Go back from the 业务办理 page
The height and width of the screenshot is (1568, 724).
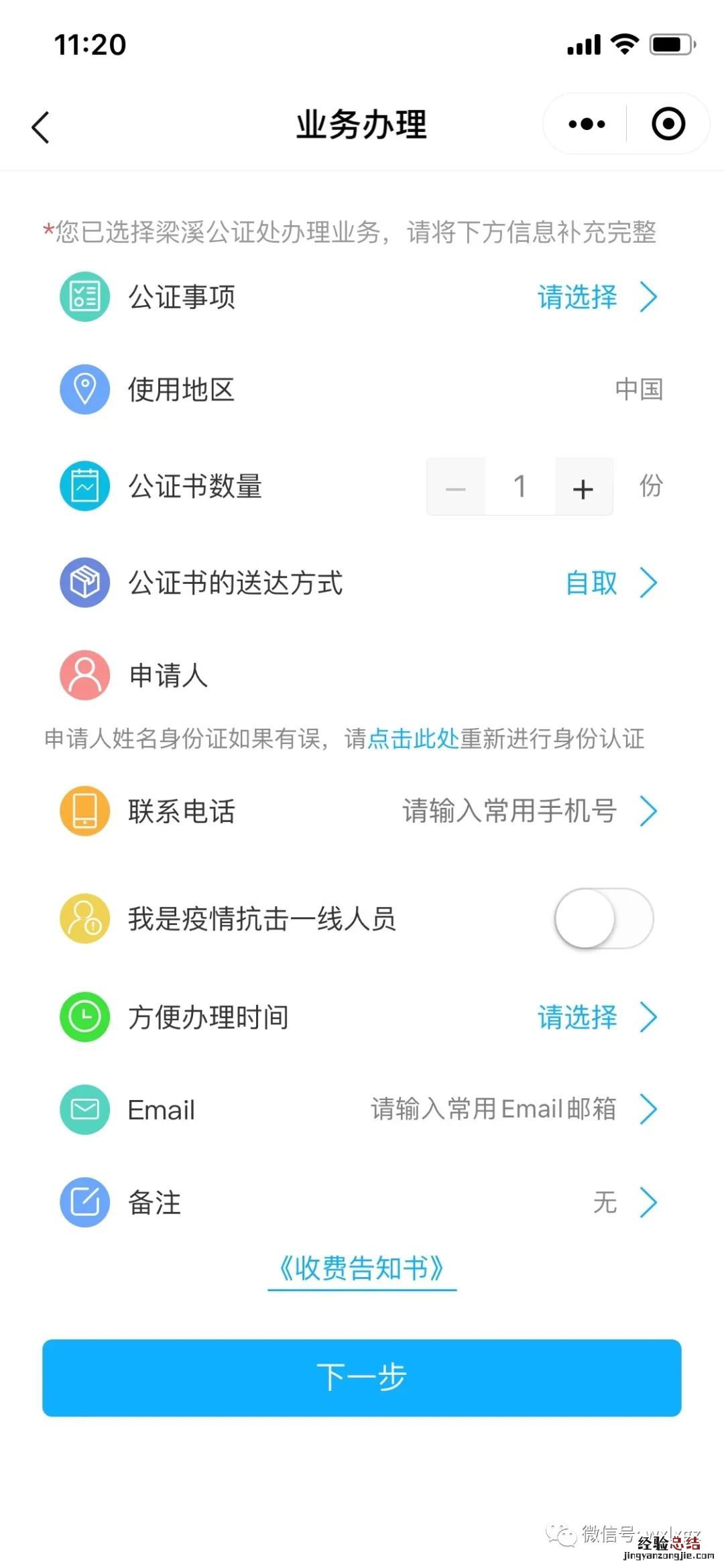point(41,127)
